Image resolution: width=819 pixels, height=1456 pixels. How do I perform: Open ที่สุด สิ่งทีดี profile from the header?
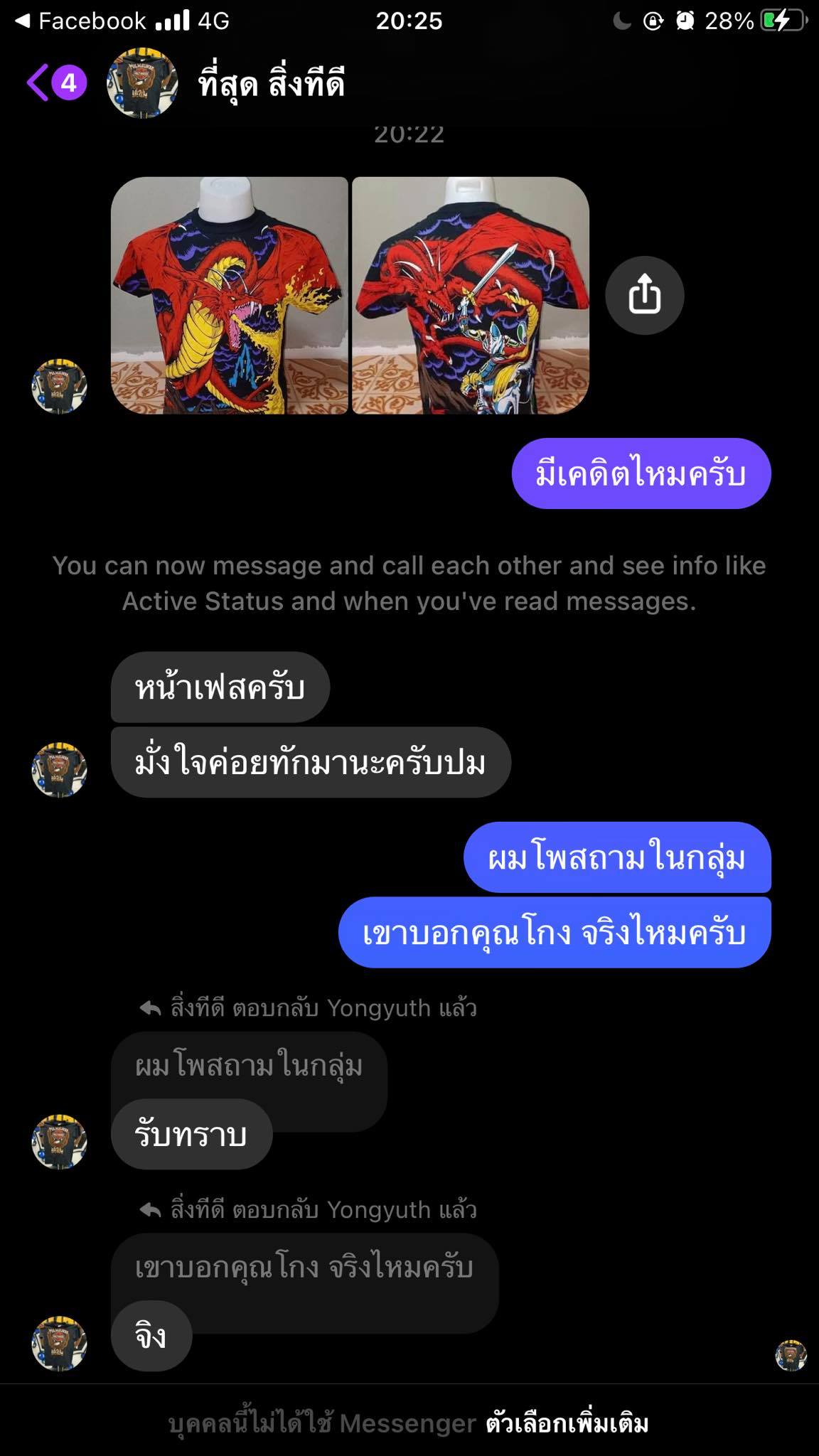click(270, 84)
